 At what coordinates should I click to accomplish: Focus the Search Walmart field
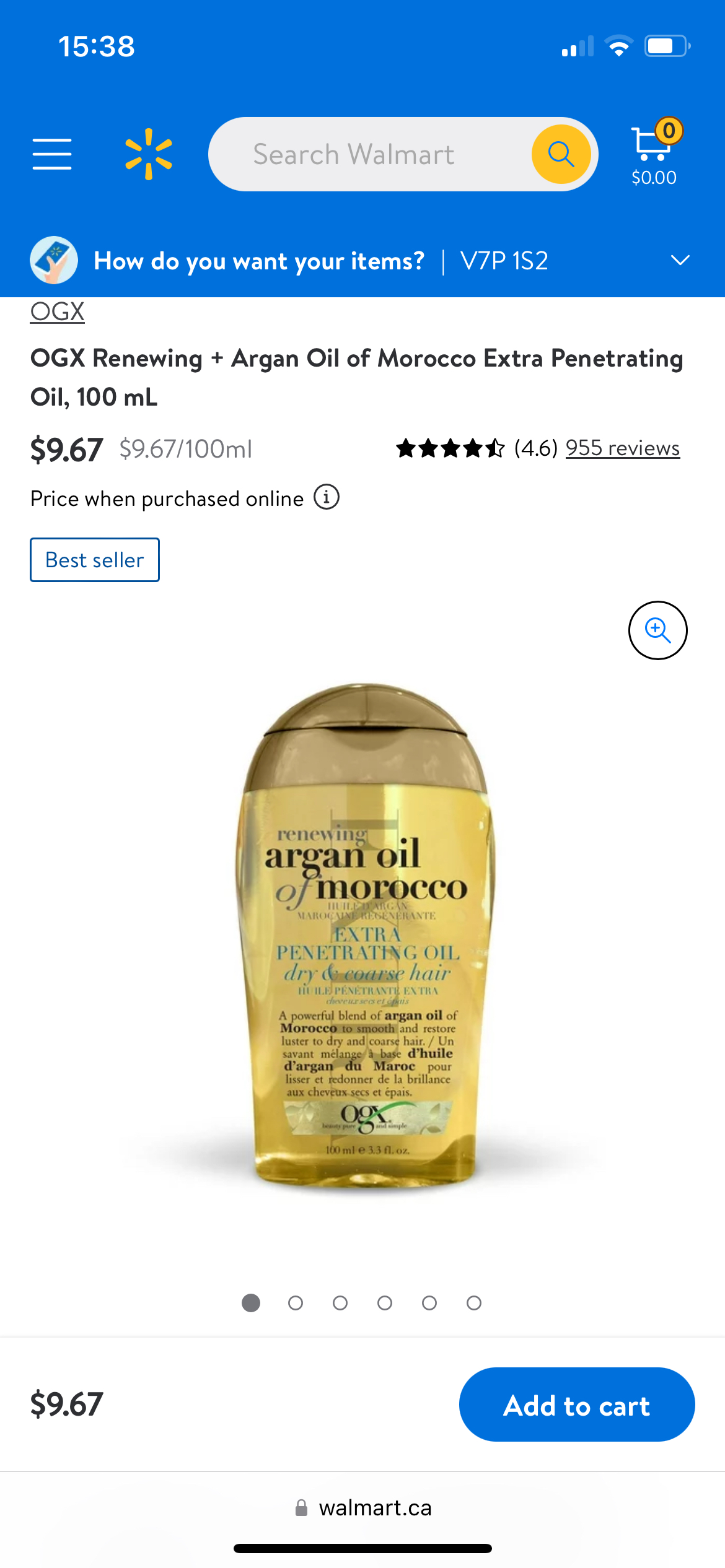pos(372,154)
